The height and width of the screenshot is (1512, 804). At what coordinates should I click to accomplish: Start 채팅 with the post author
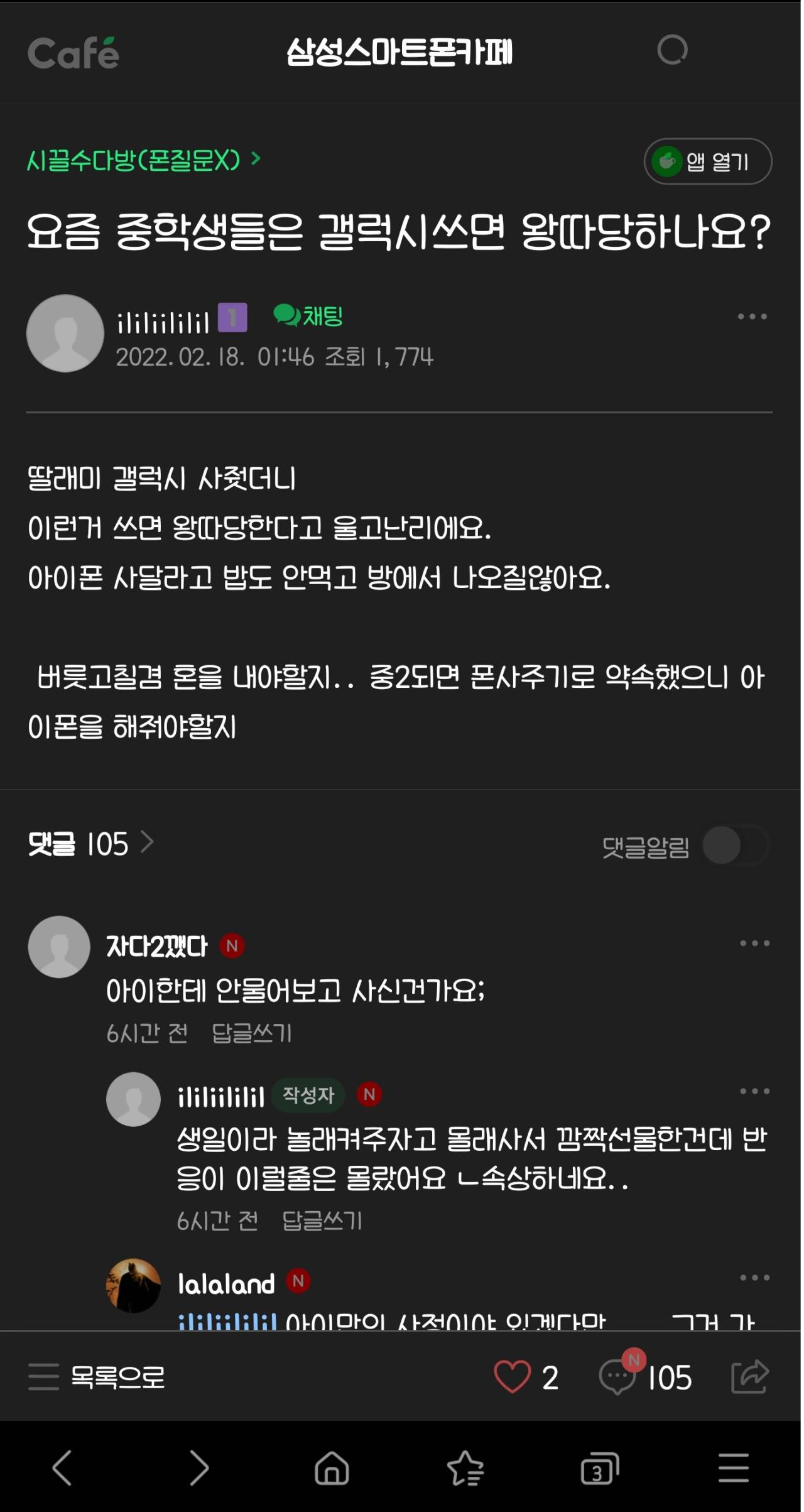coord(309,315)
